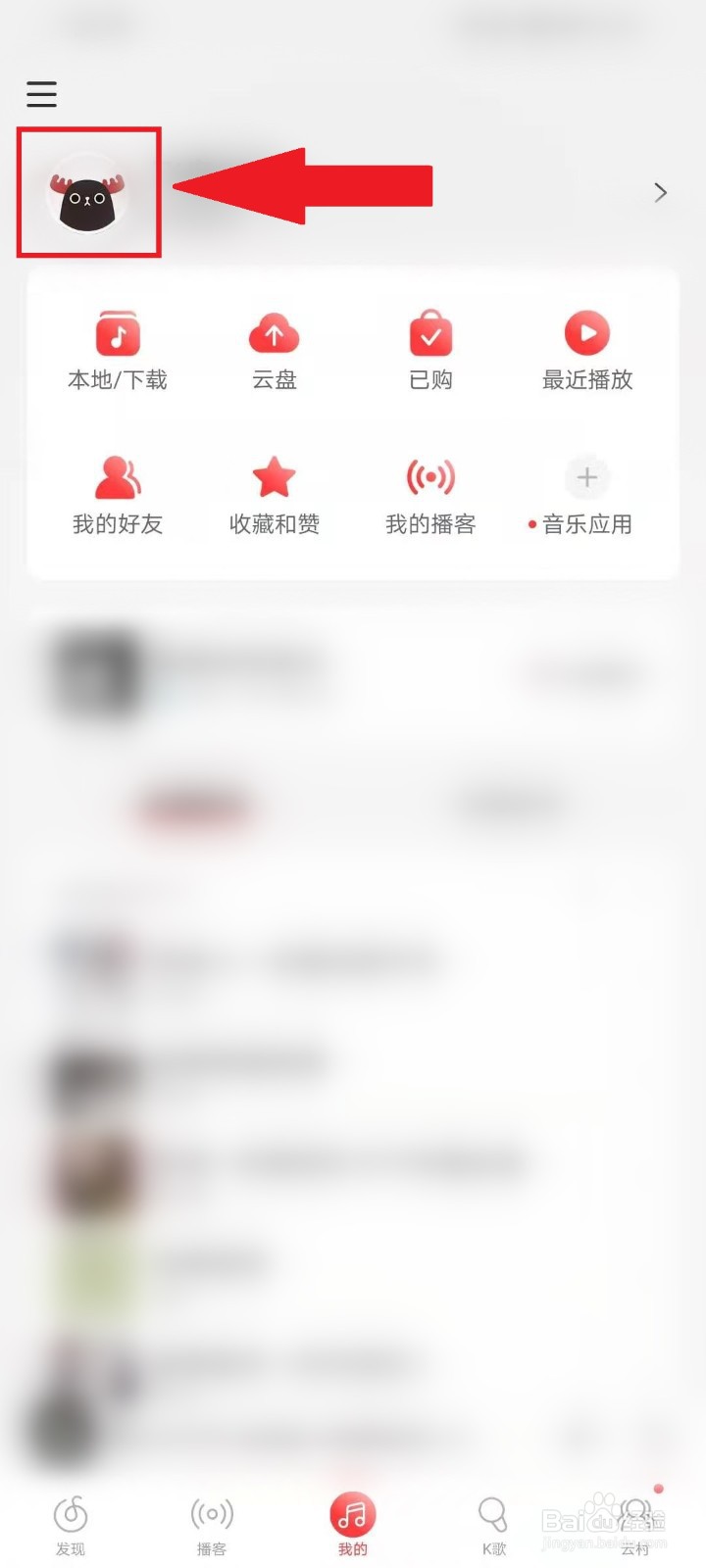View 已购 purchased music
This screenshot has width=706, height=1568.
click(x=429, y=348)
